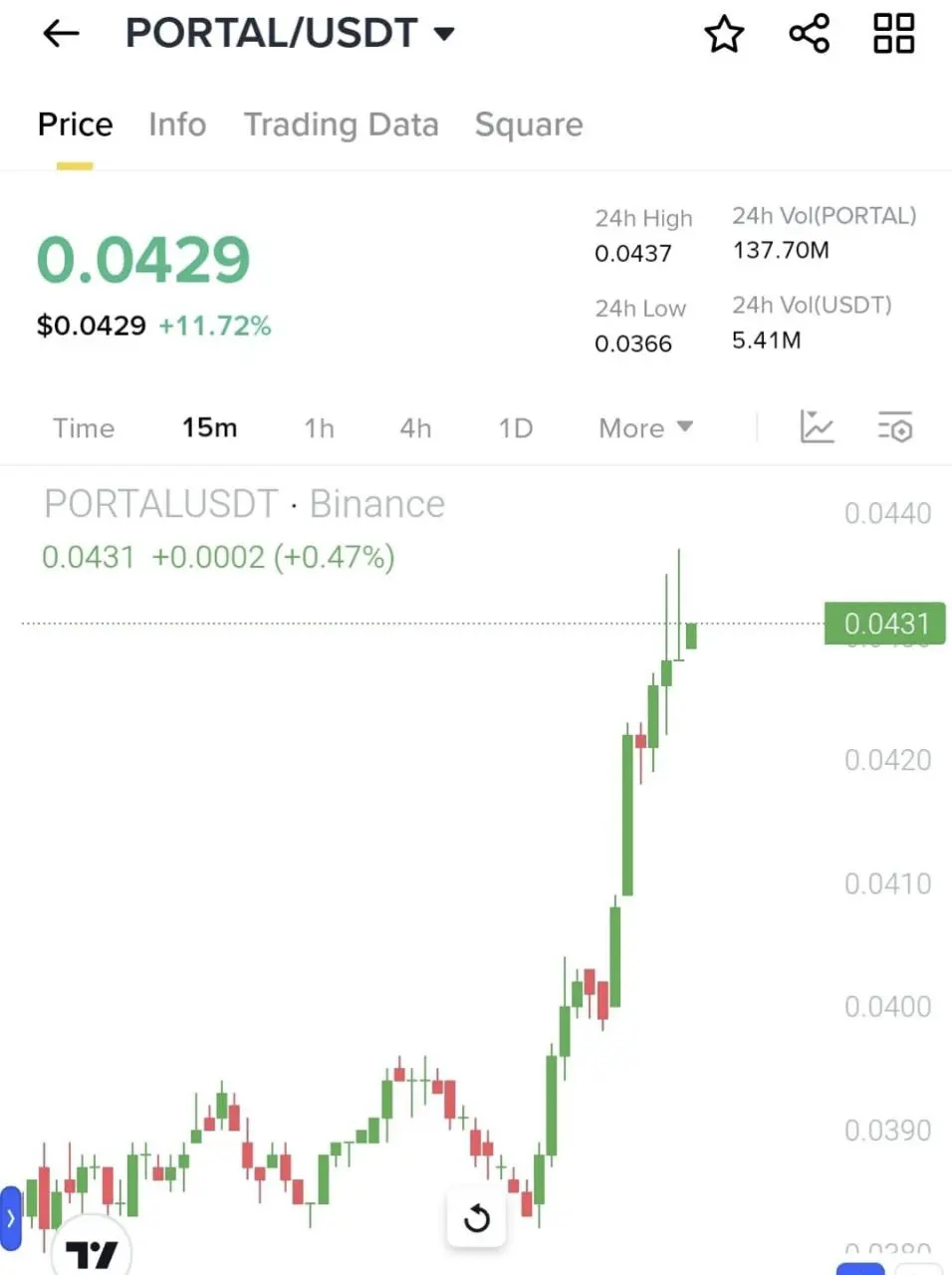This screenshot has width=952, height=1275.
Task: Reset the chart view with the reload button
Action: coord(477,1217)
